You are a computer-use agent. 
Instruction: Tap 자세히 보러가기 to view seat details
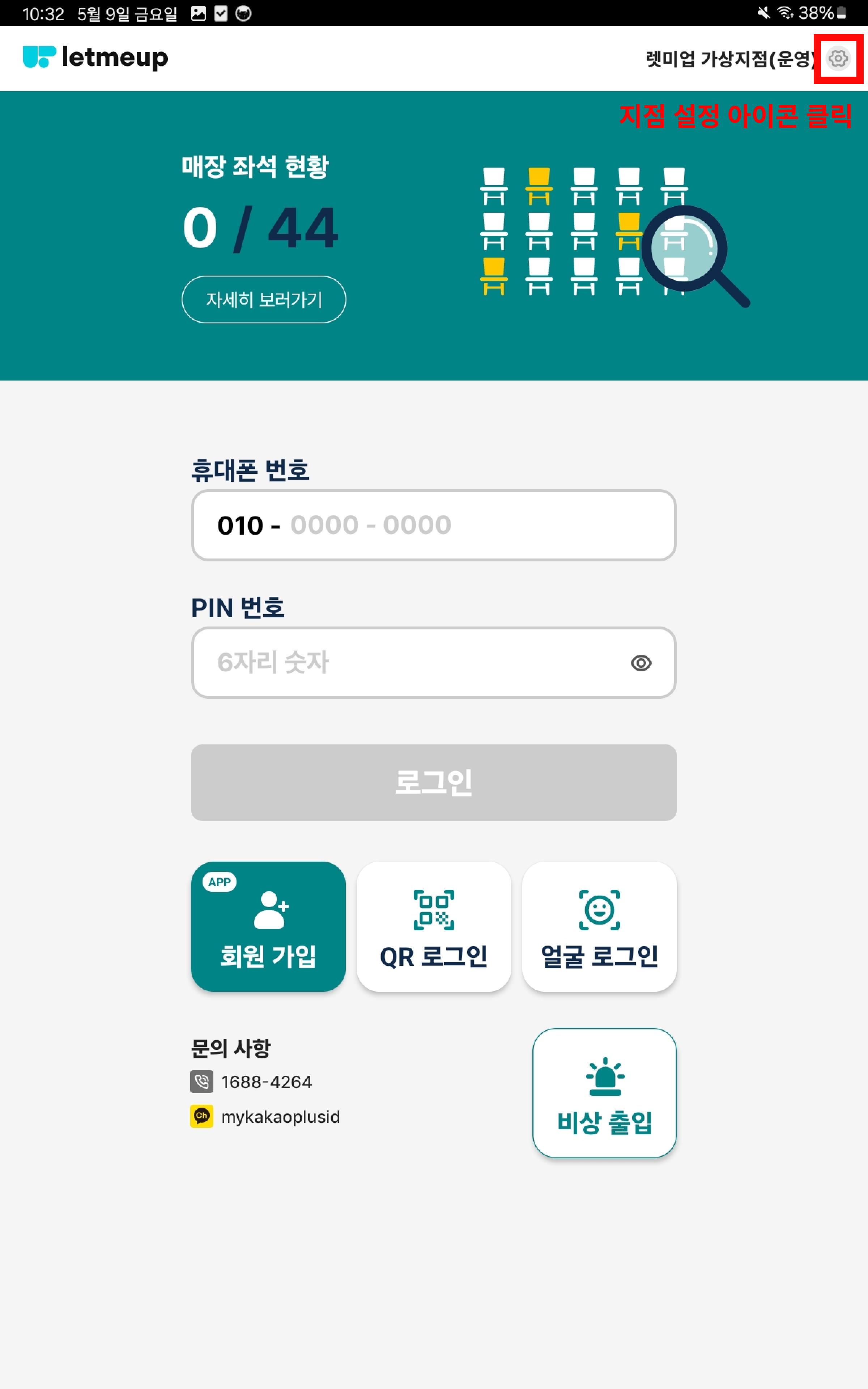(264, 300)
